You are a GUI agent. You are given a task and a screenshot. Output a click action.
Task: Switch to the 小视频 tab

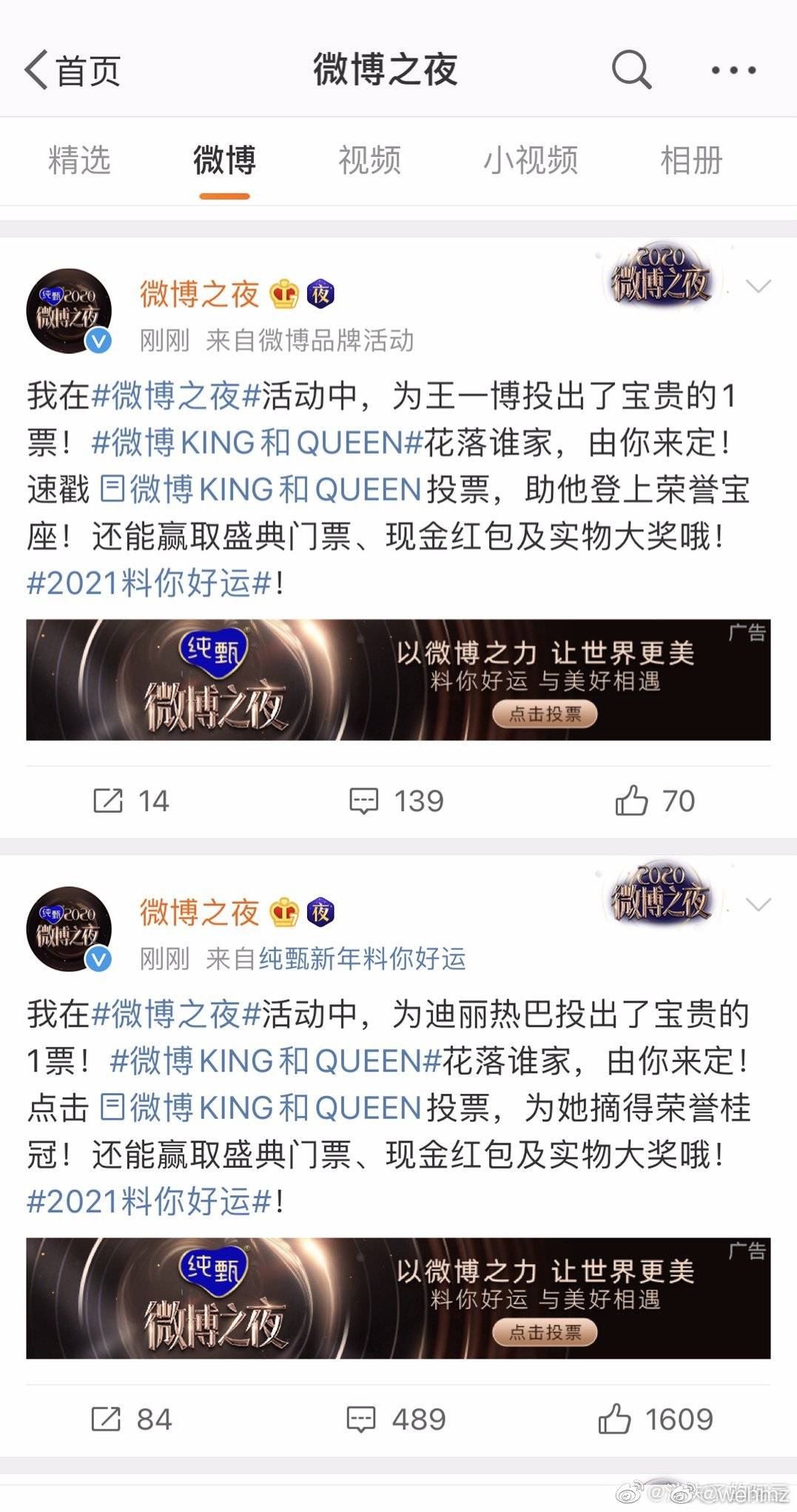[531, 160]
